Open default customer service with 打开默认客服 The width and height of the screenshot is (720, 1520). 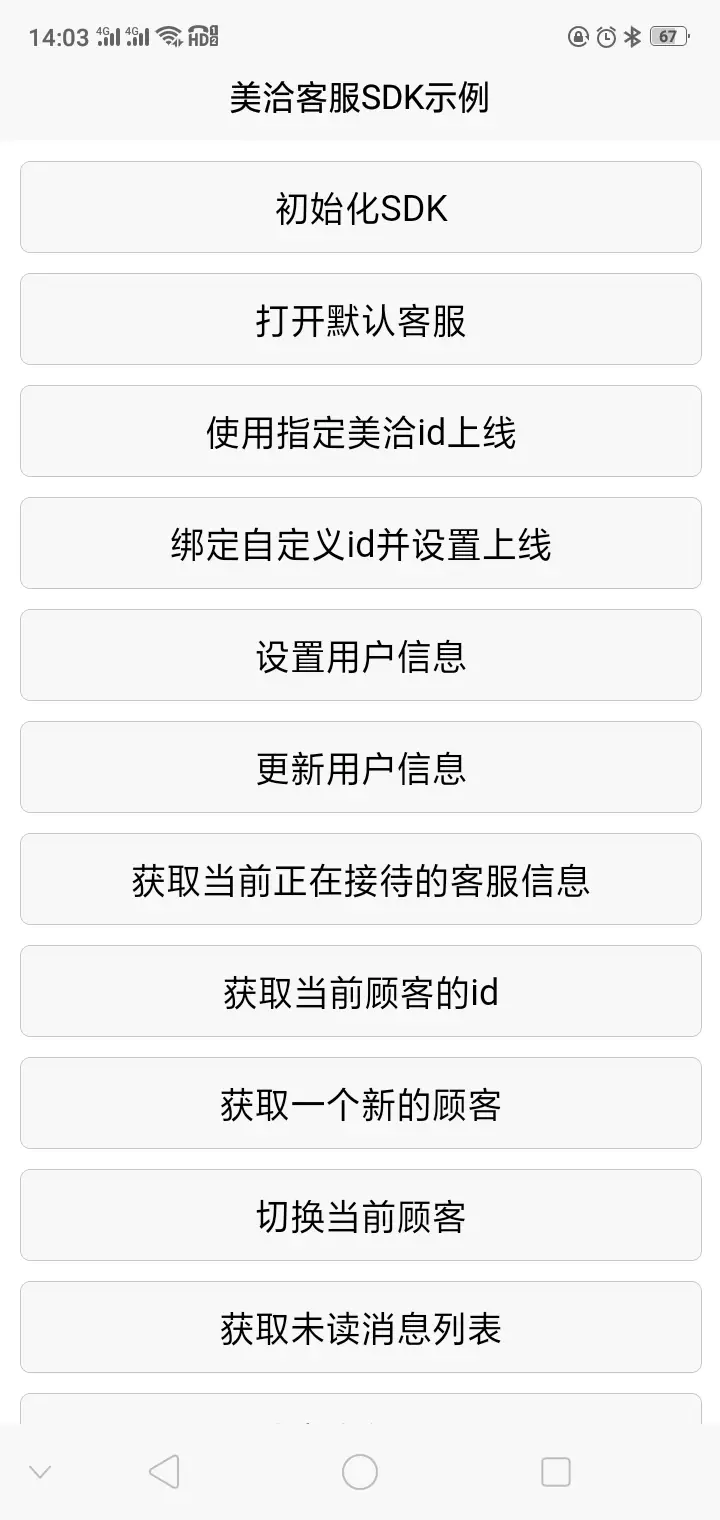(360, 319)
